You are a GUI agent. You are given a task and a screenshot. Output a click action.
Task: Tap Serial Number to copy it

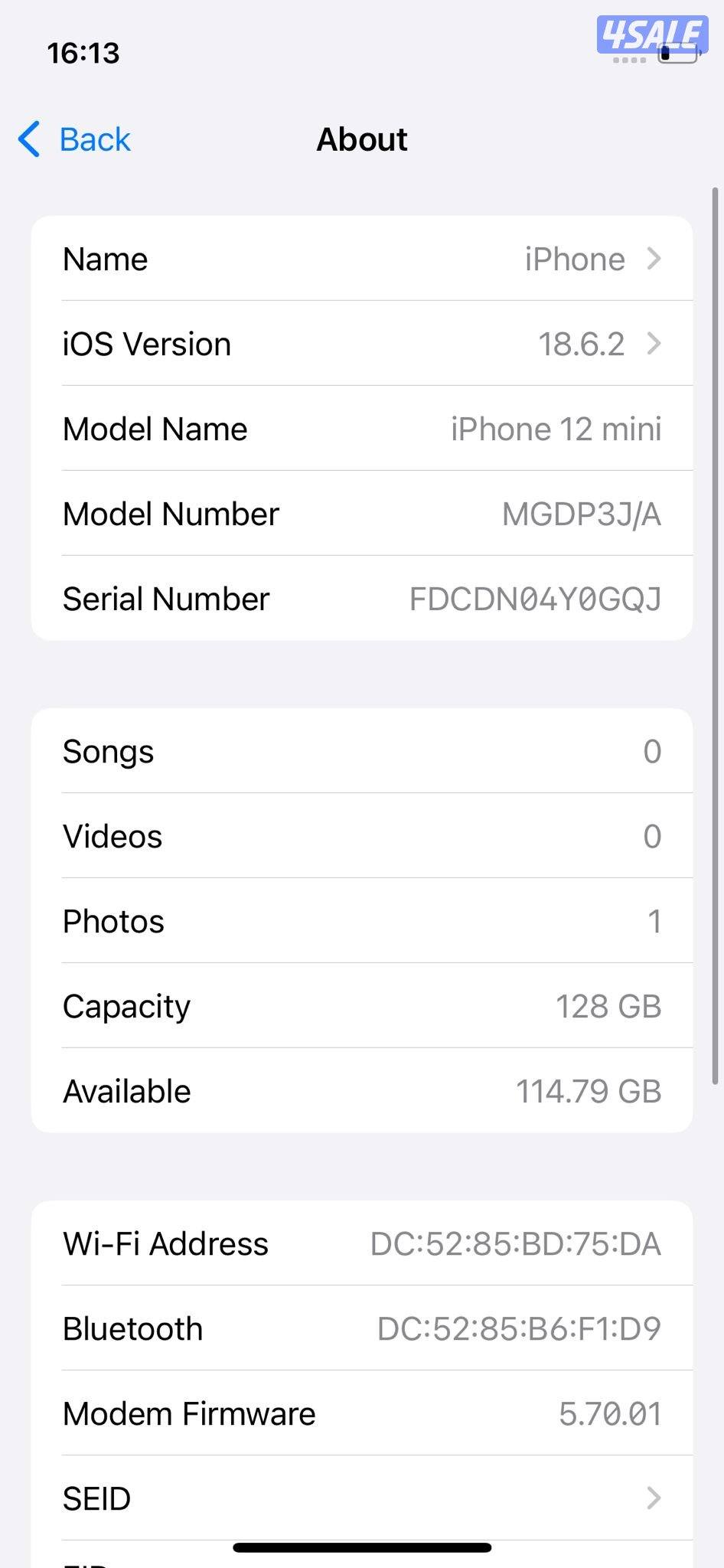(x=362, y=598)
